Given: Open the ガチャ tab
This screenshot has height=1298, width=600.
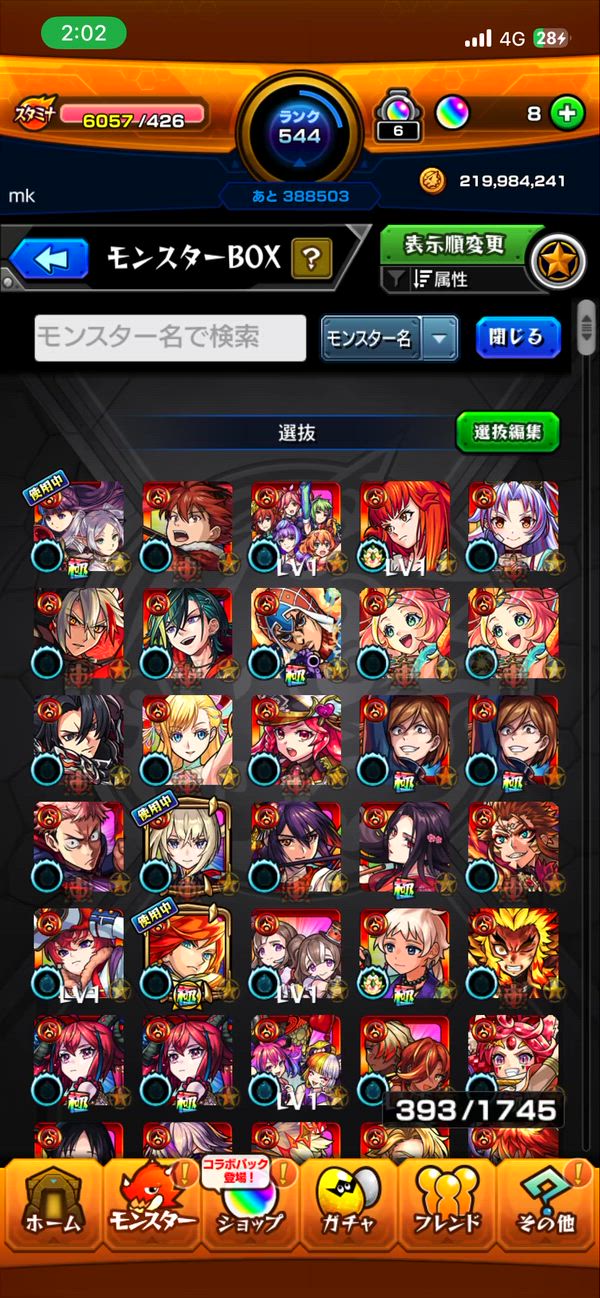Looking at the screenshot, I should 349,1207.
